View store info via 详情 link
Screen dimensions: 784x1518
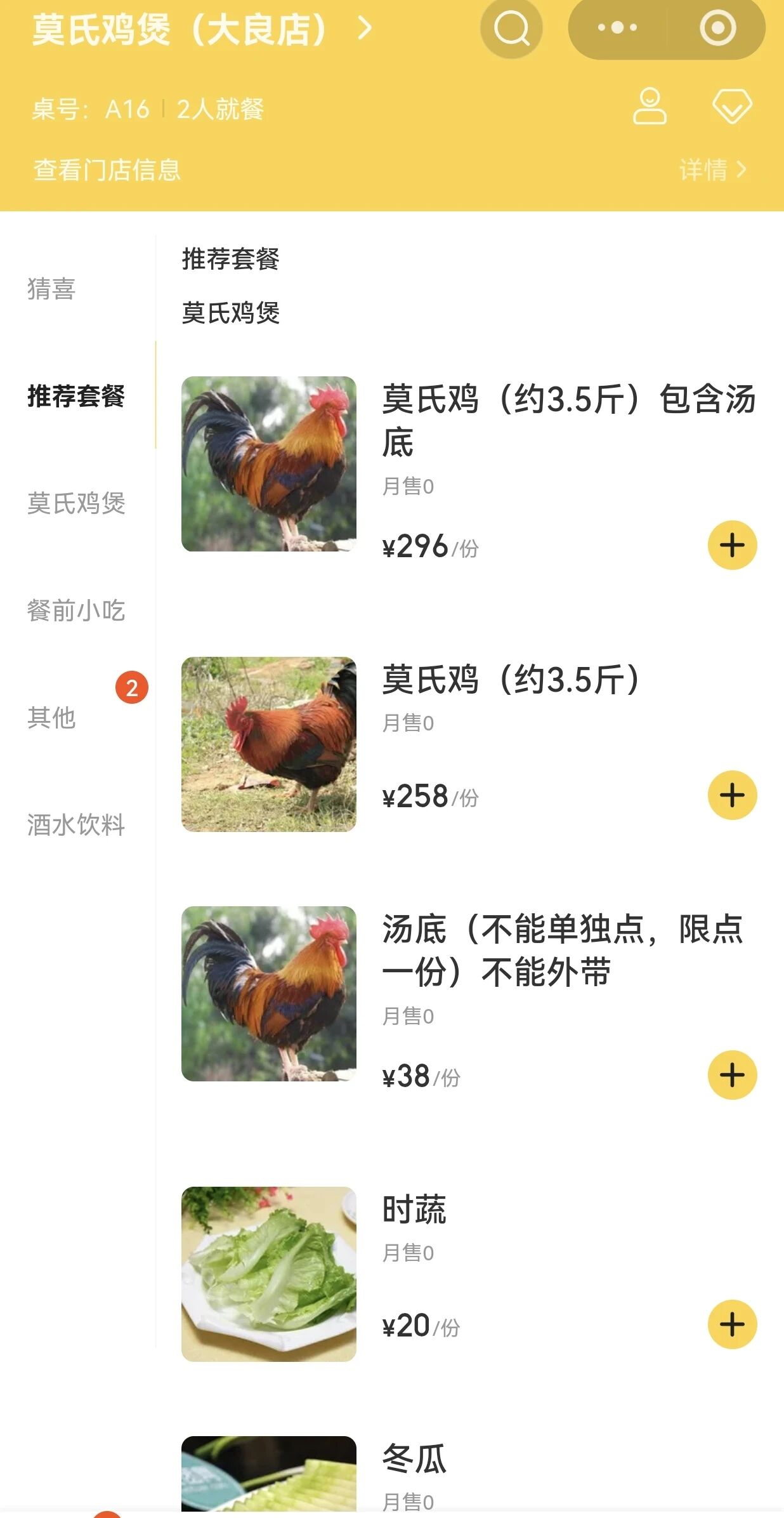click(712, 170)
